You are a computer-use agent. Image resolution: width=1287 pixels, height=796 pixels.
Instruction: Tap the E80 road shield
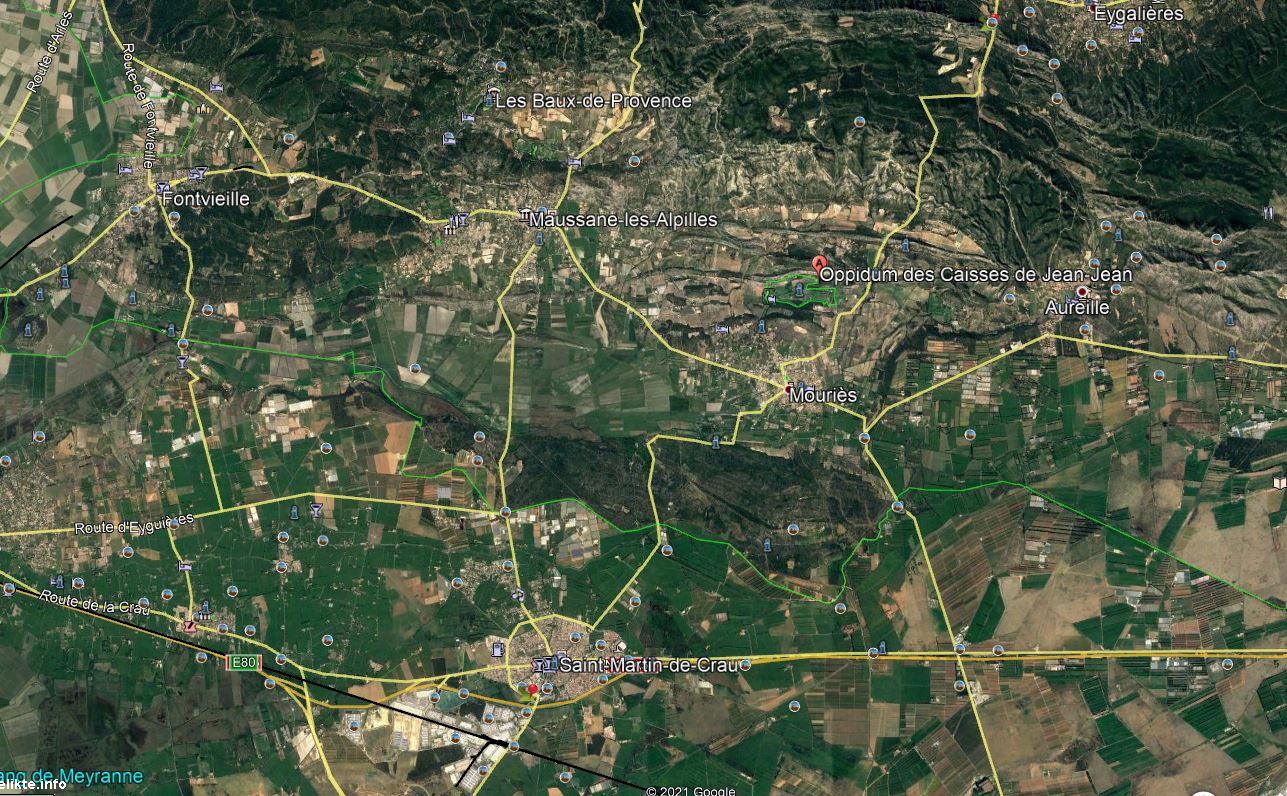click(244, 662)
